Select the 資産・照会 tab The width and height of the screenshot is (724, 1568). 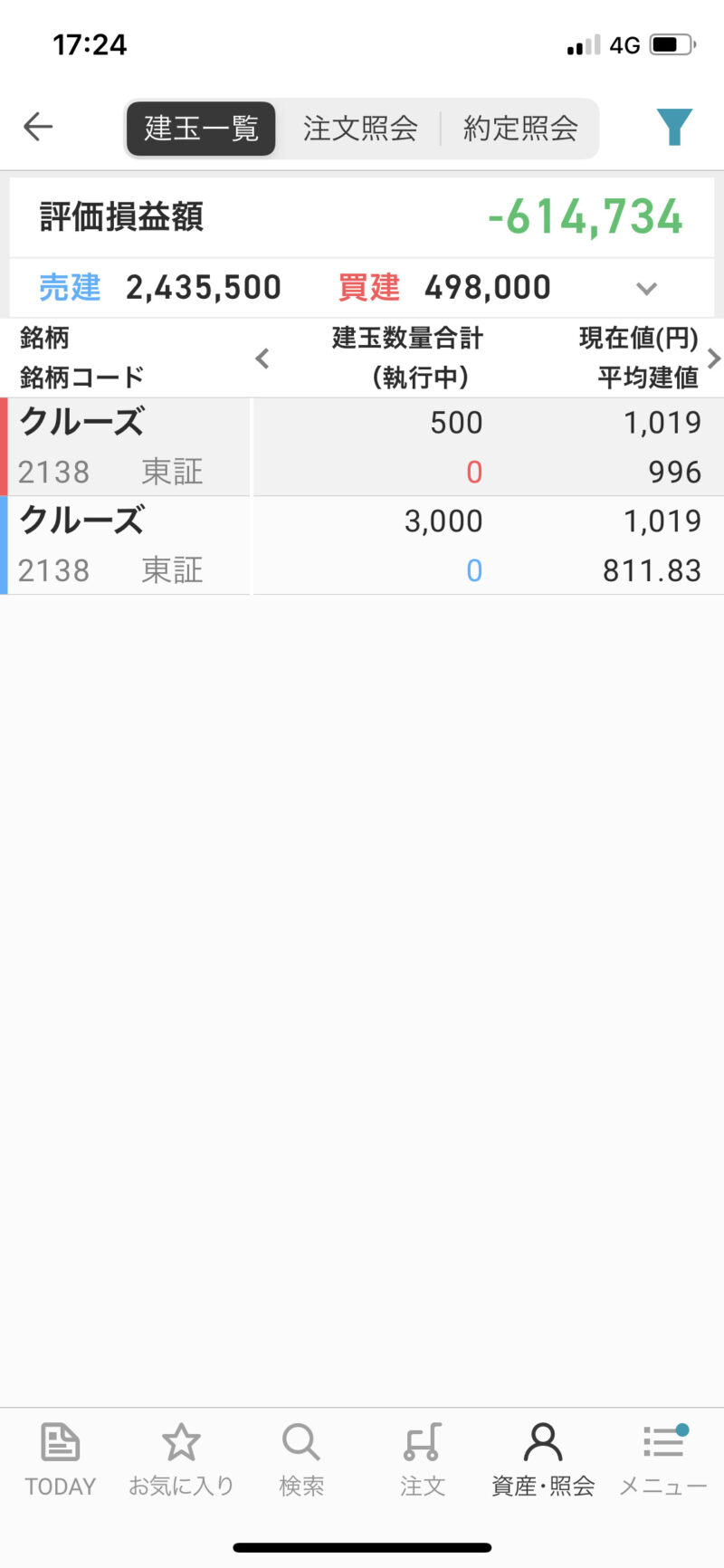tap(543, 1458)
